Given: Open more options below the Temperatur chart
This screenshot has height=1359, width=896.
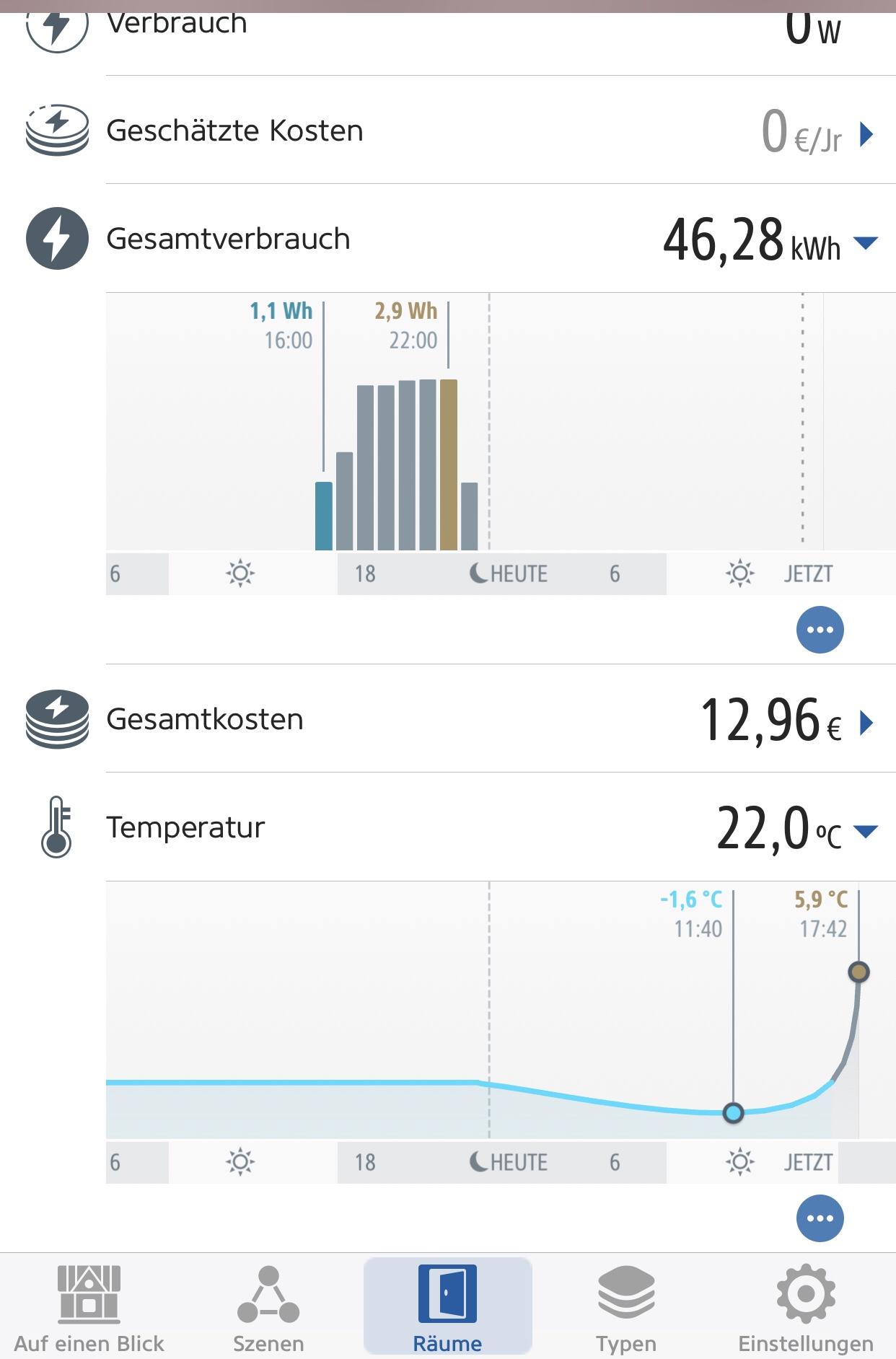Looking at the screenshot, I should (820, 1218).
